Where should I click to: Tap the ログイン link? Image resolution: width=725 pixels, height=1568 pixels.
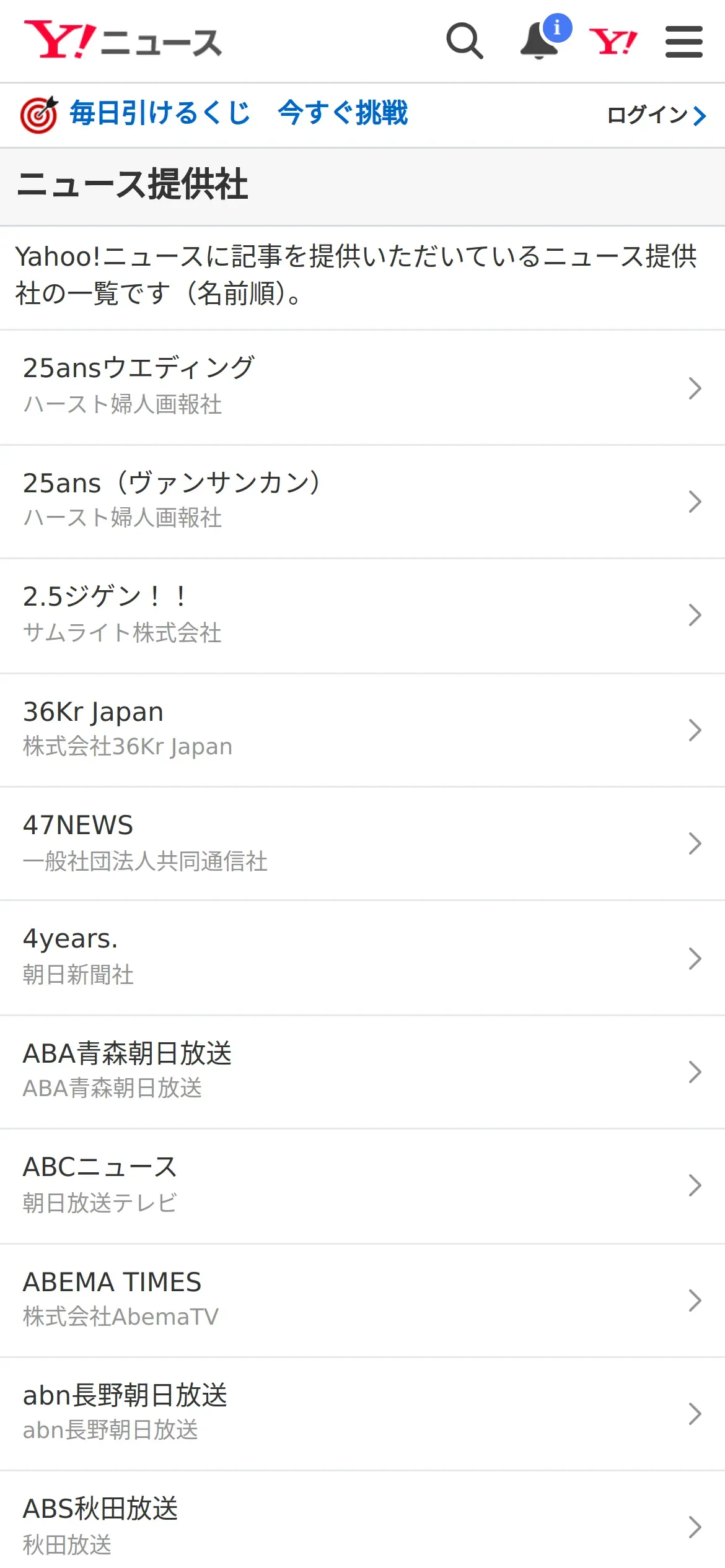pyautogui.click(x=656, y=115)
